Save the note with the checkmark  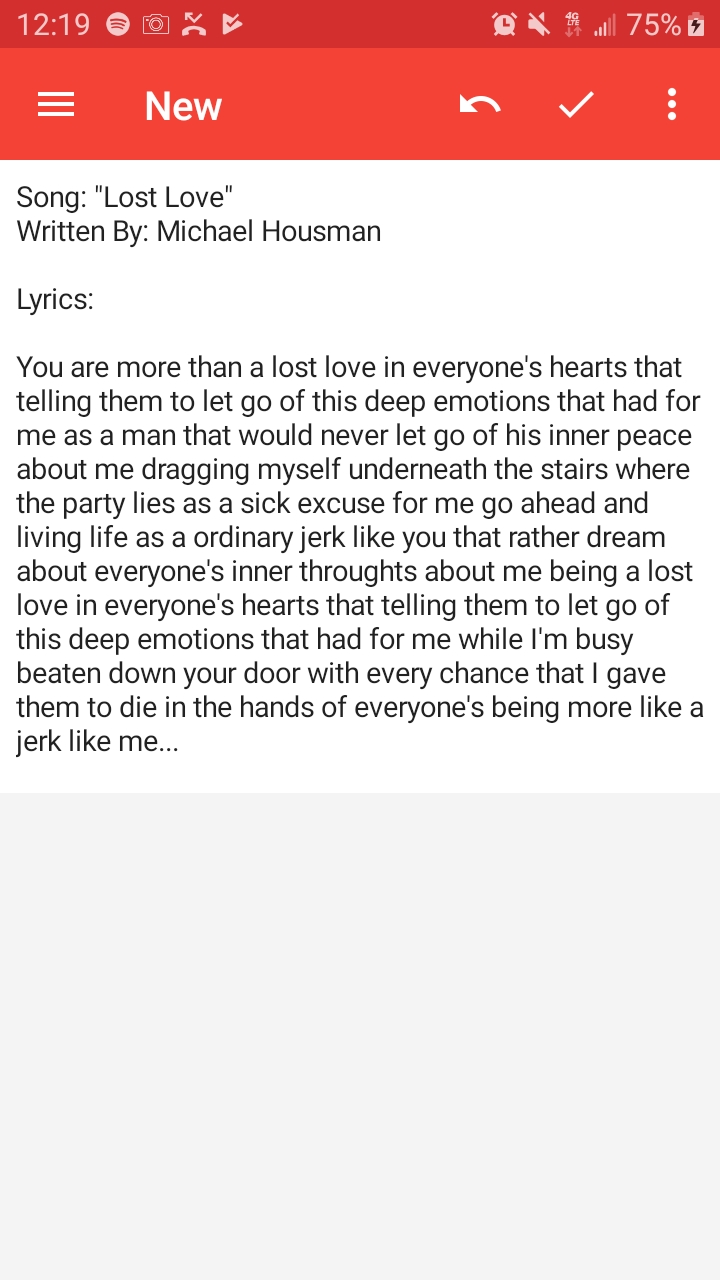click(x=576, y=104)
